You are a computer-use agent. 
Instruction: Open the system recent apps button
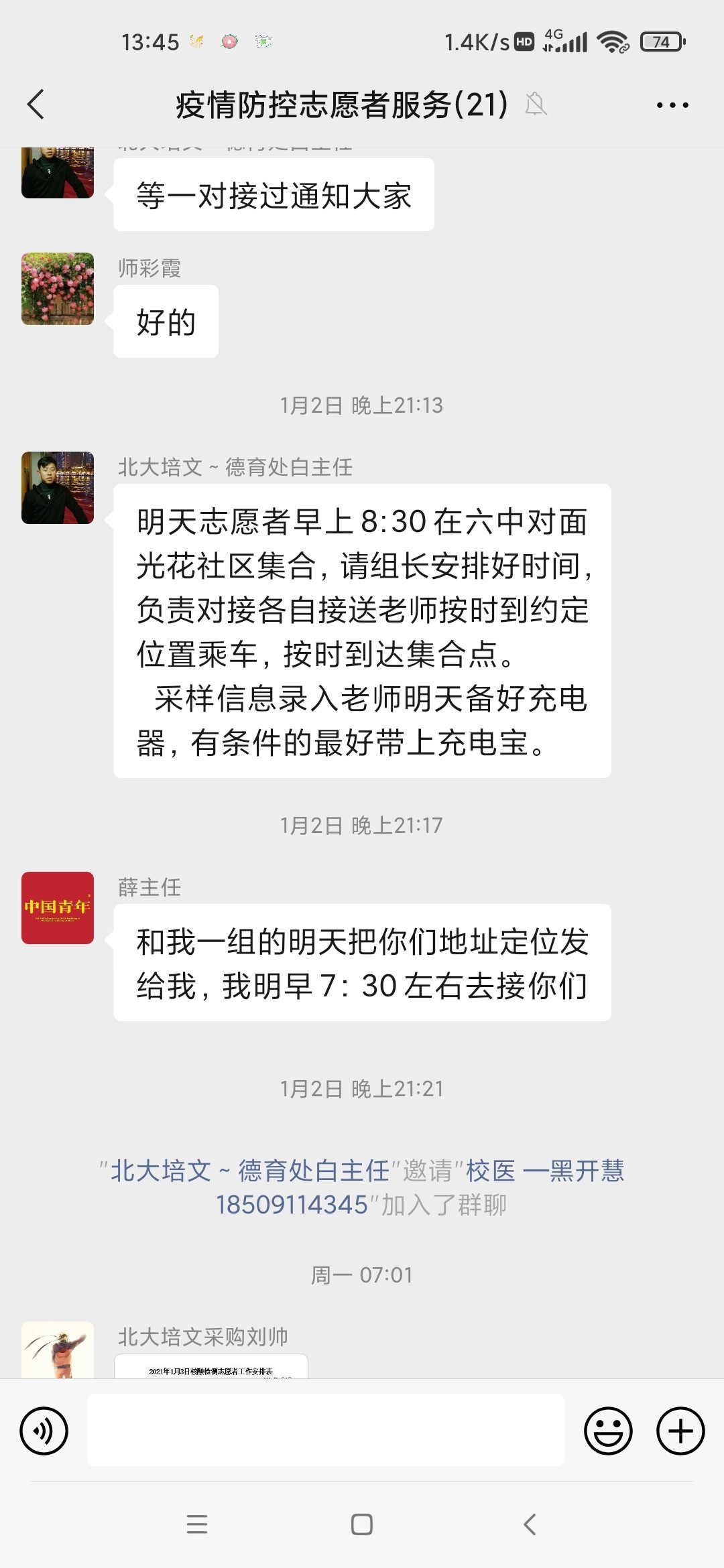(x=197, y=1524)
